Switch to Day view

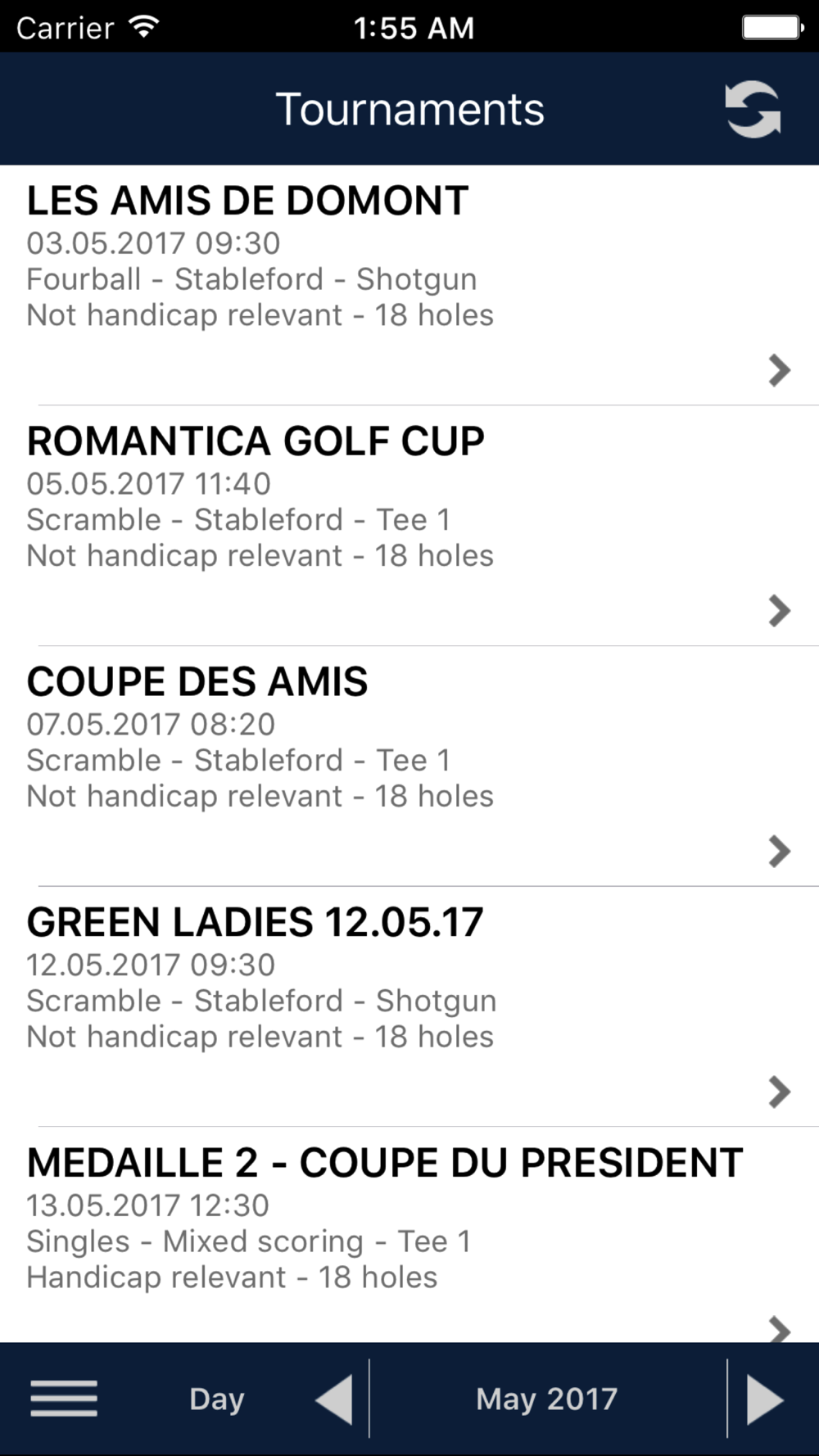pyautogui.click(x=217, y=1399)
